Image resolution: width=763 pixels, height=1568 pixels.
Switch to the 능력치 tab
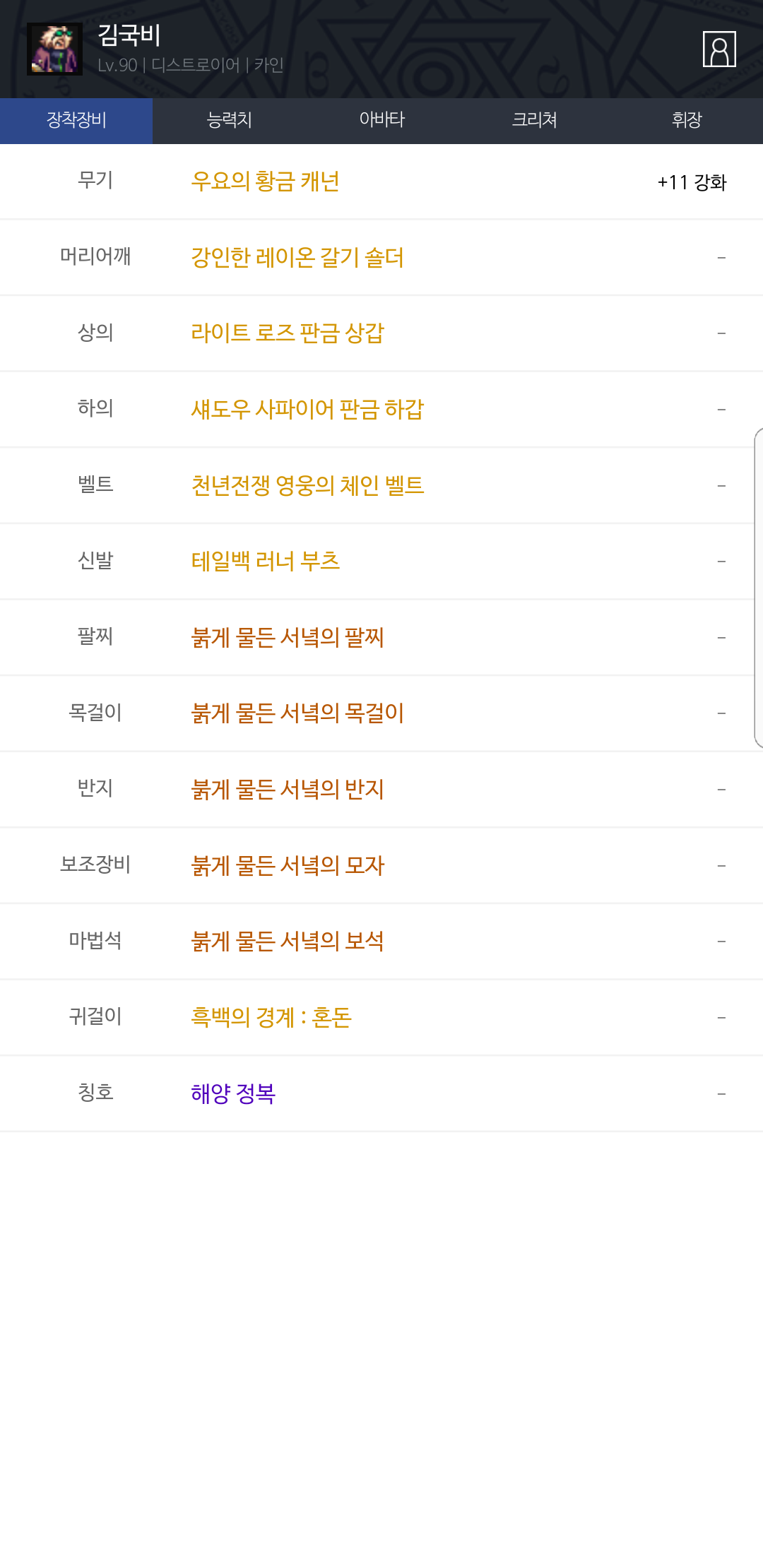[x=229, y=120]
